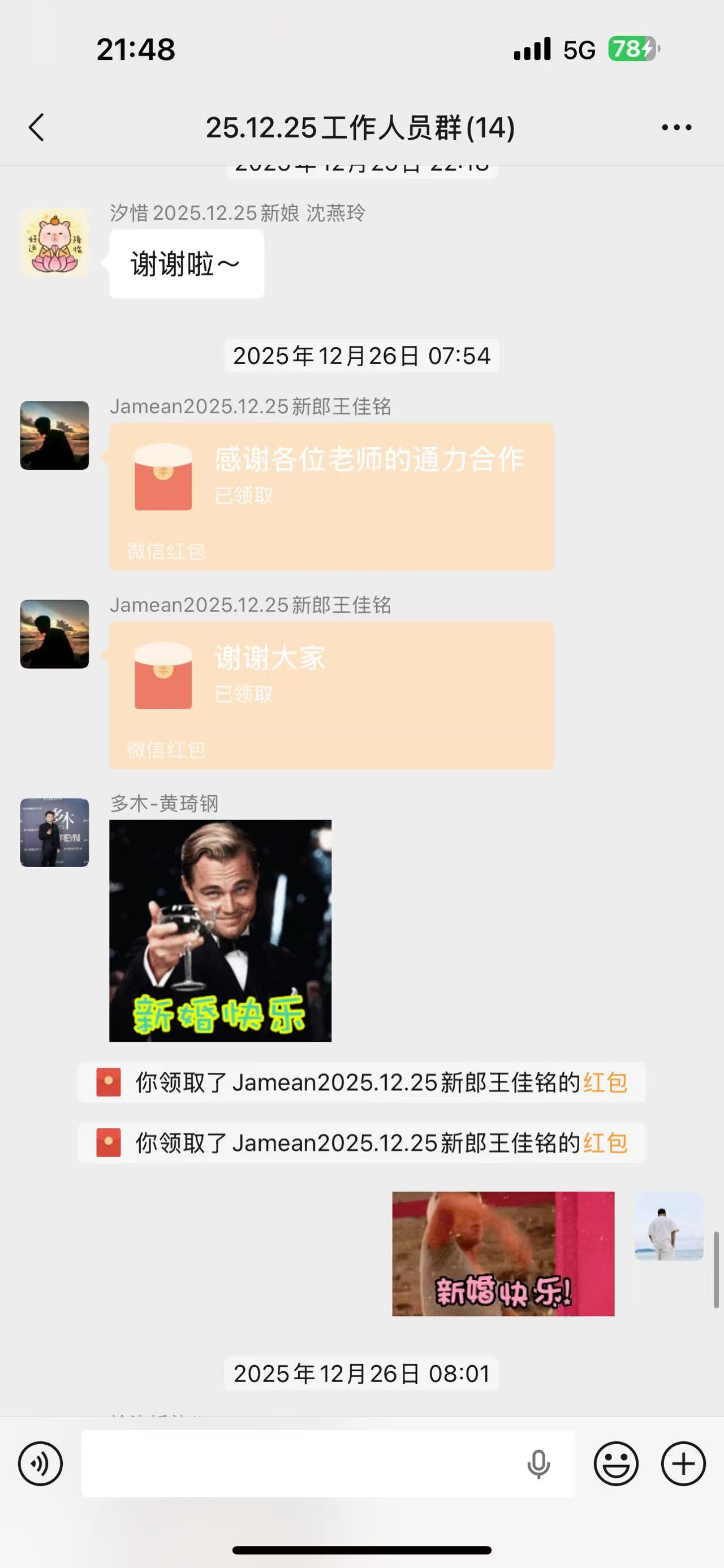Open the 红包 link in the second claim notice
The image size is (724, 1568).
(605, 1143)
